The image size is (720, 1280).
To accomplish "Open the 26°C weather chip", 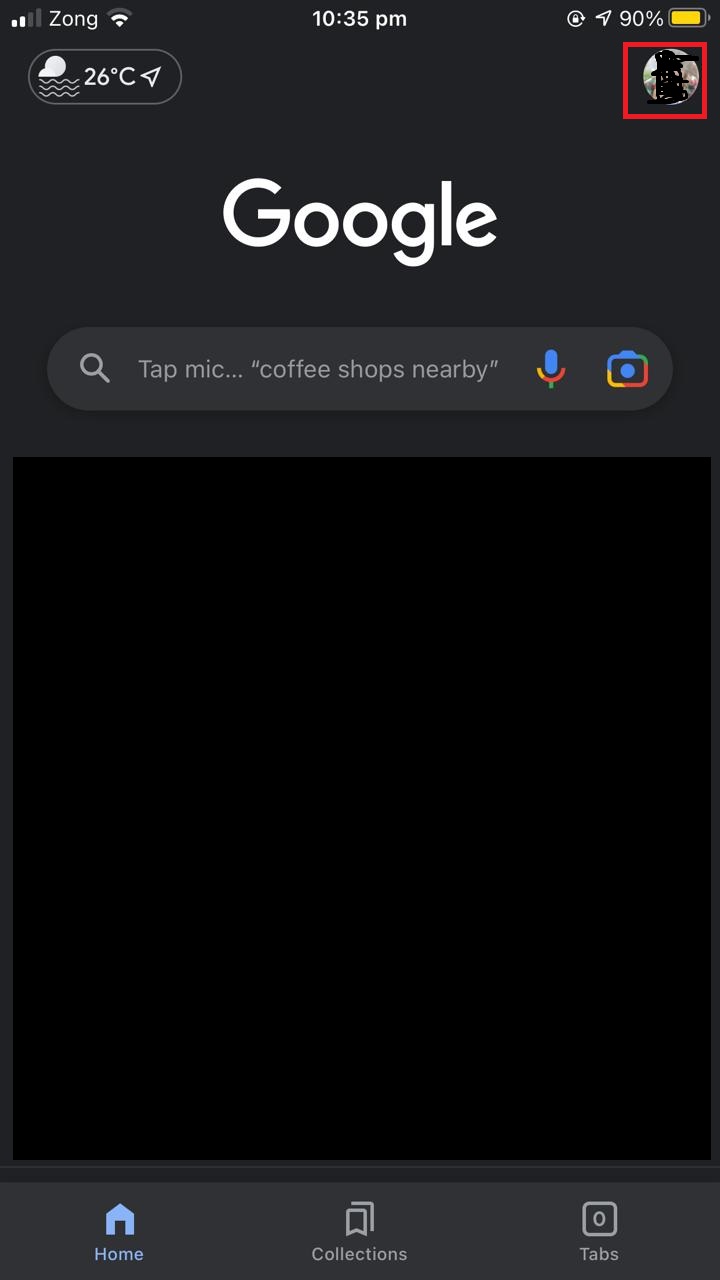I will click(105, 77).
